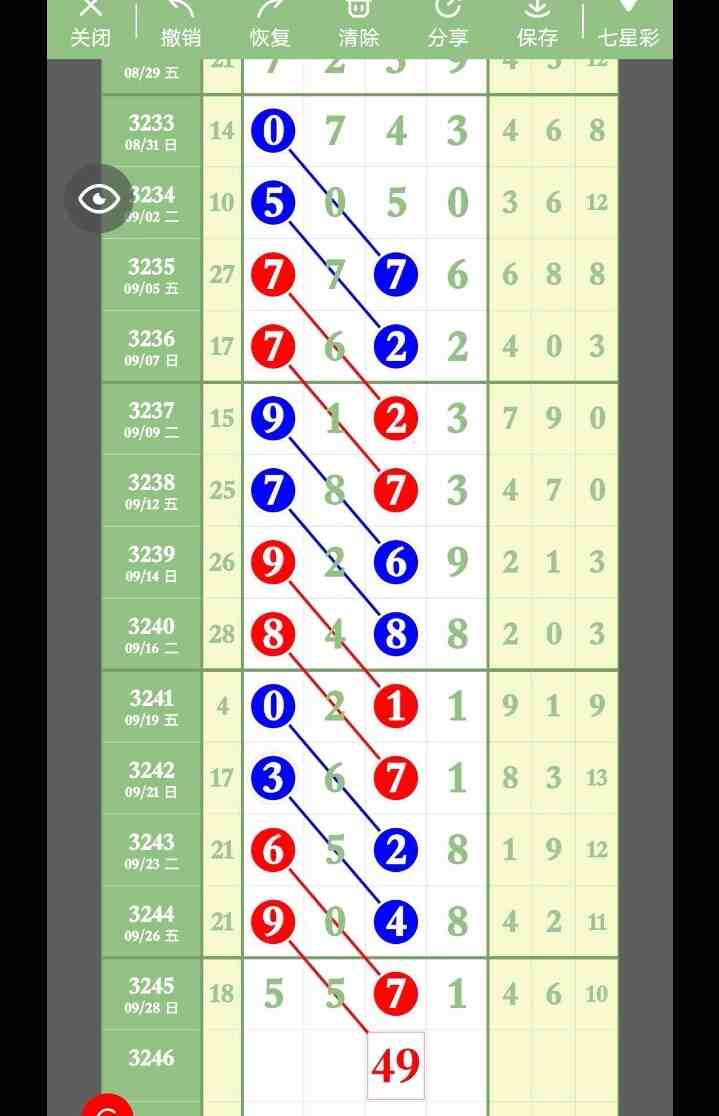
Task: Undo the last drawn mark
Action: 180,24
